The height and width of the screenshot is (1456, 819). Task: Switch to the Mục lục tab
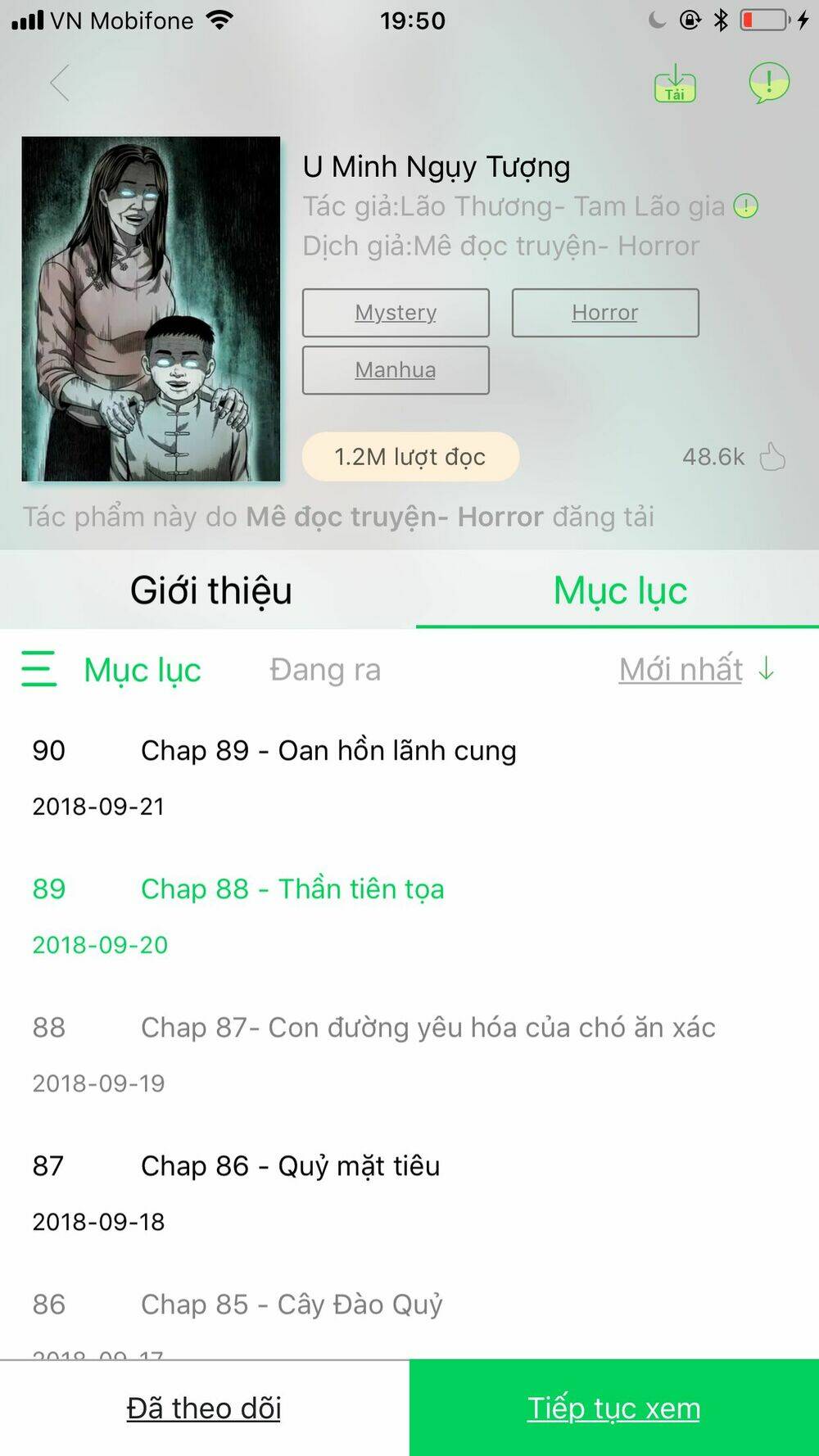[x=620, y=590]
